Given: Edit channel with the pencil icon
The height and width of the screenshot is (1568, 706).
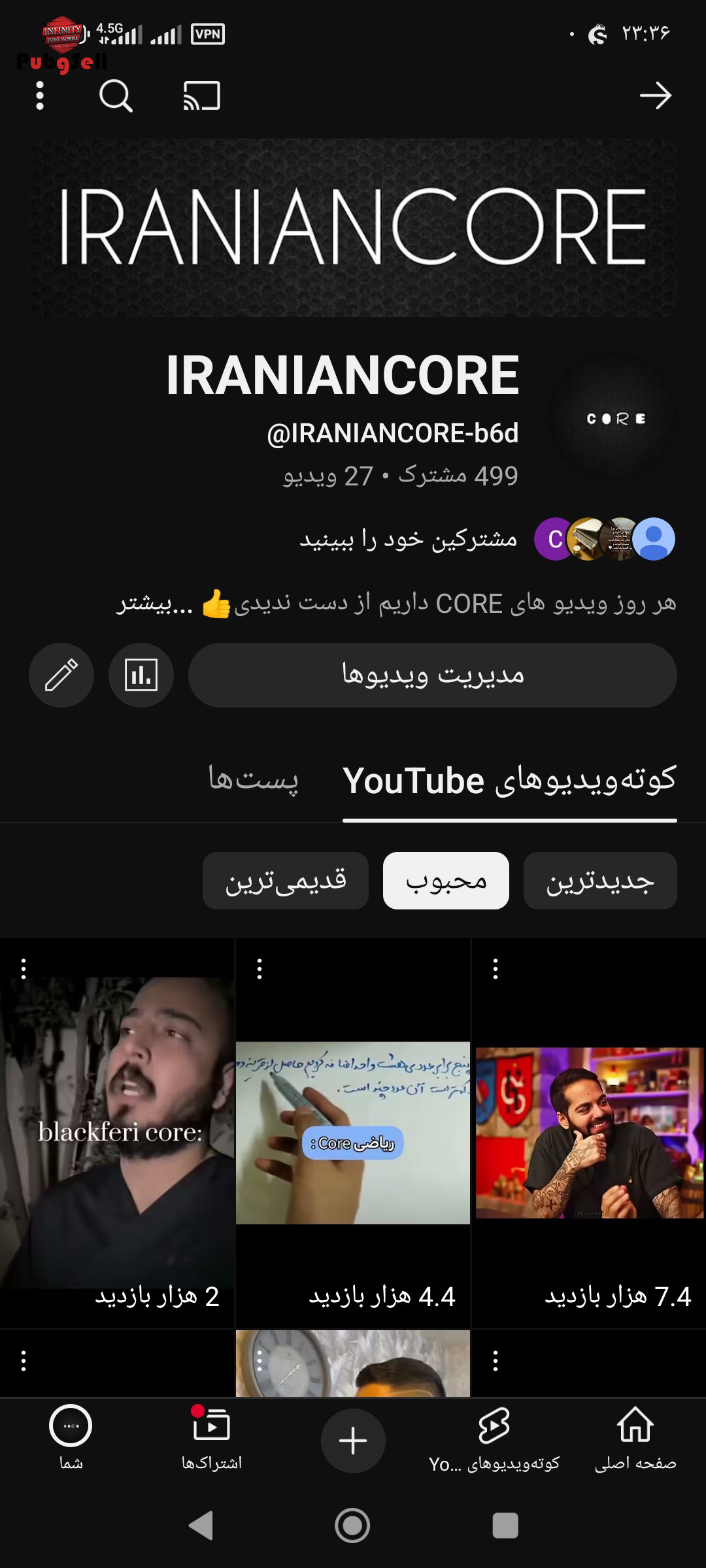Looking at the screenshot, I should (x=61, y=675).
